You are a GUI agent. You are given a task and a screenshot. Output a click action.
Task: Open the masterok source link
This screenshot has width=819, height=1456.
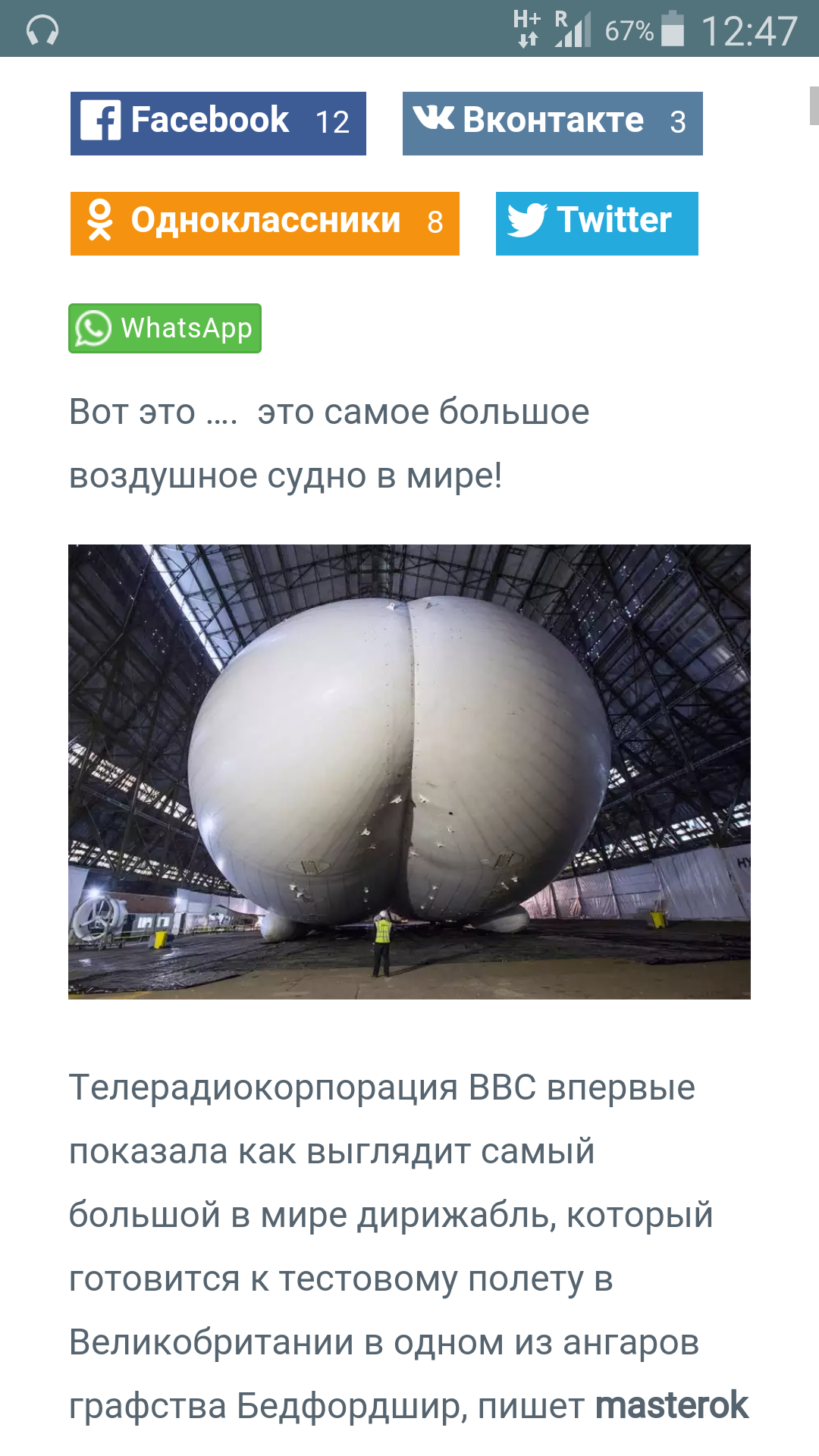pyautogui.click(x=671, y=1405)
